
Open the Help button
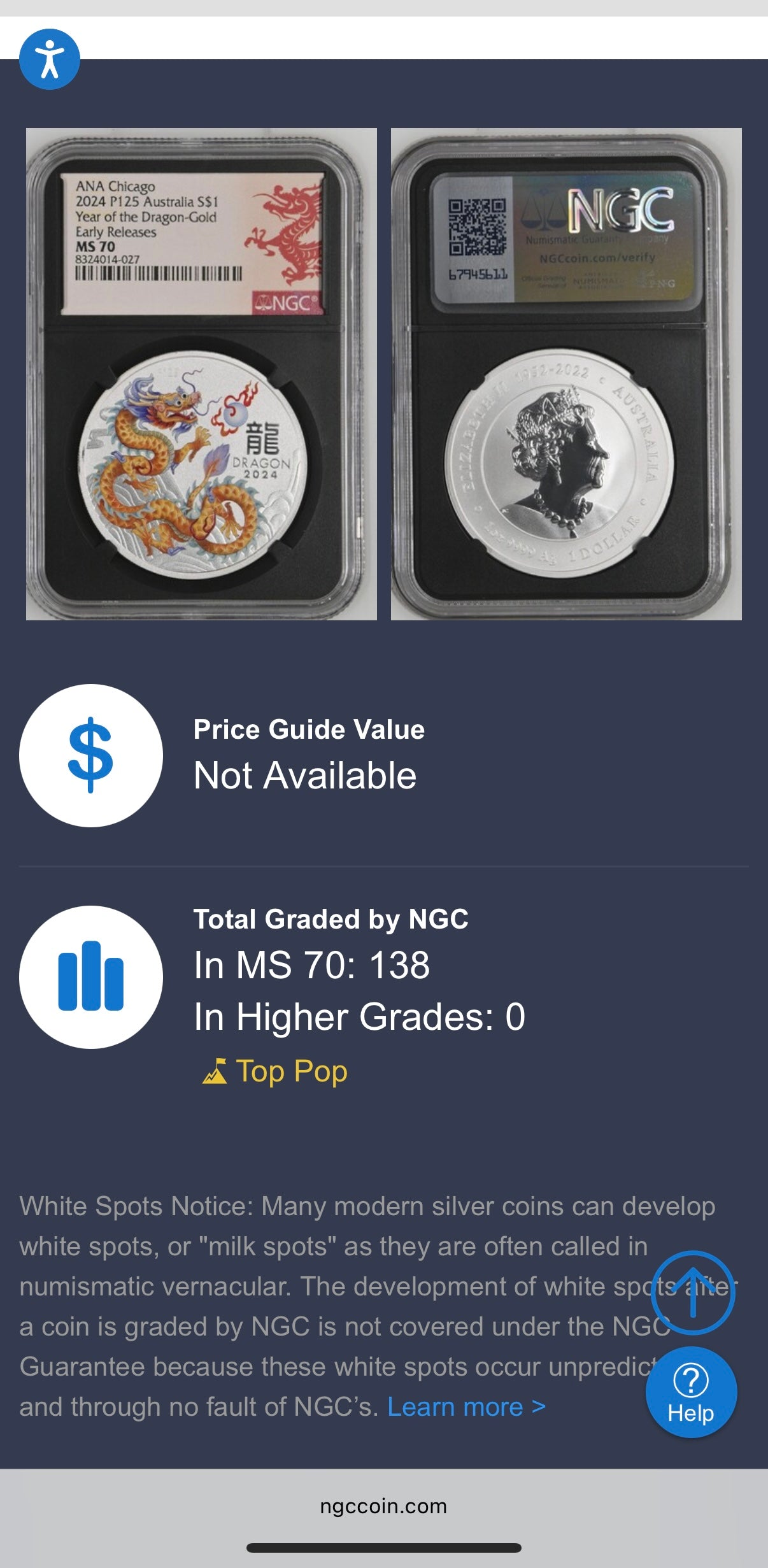pyautogui.click(x=691, y=1392)
